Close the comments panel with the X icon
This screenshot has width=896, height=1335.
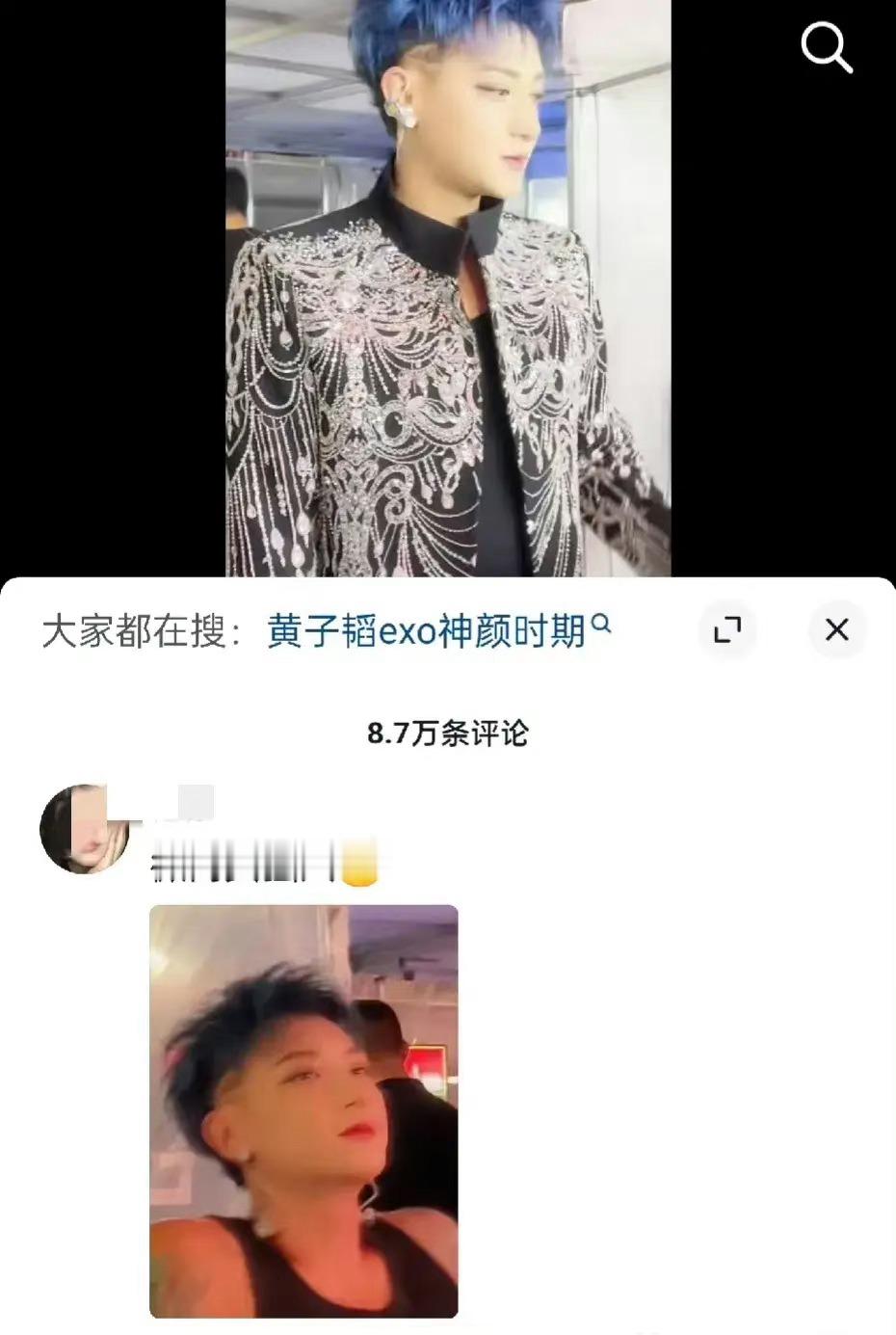pos(836,630)
